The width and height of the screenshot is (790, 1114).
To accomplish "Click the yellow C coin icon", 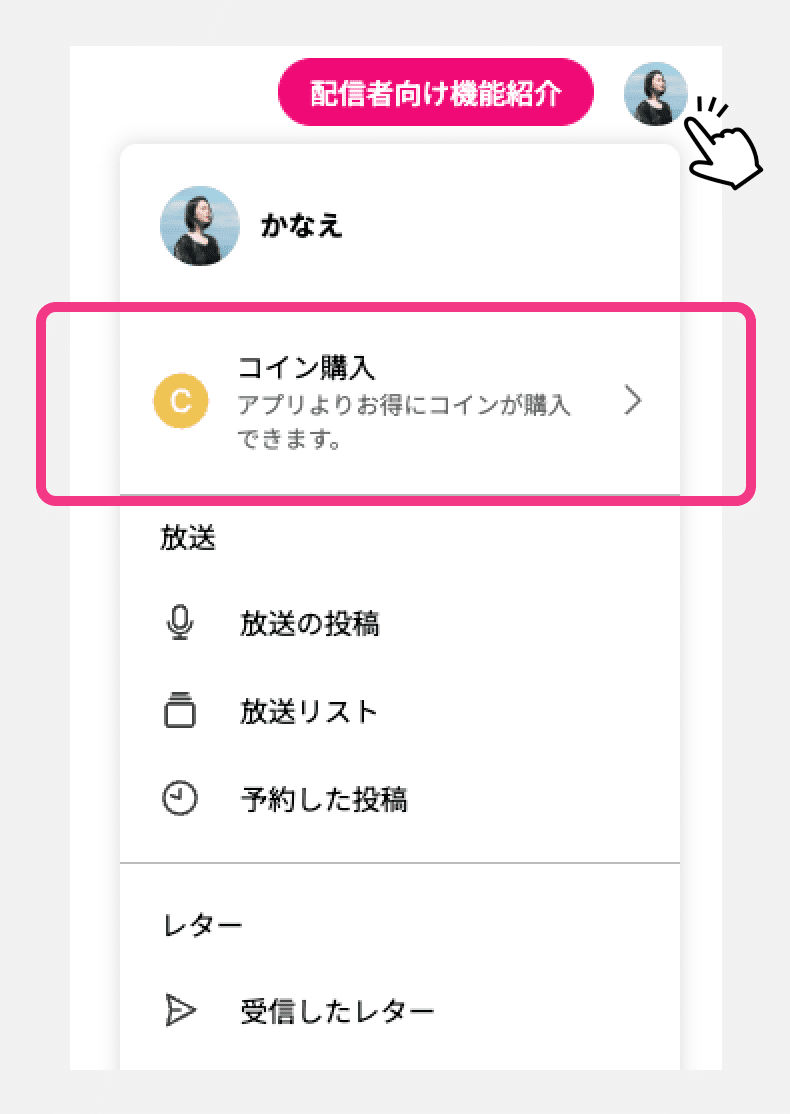I will click(x=182, y=402).
